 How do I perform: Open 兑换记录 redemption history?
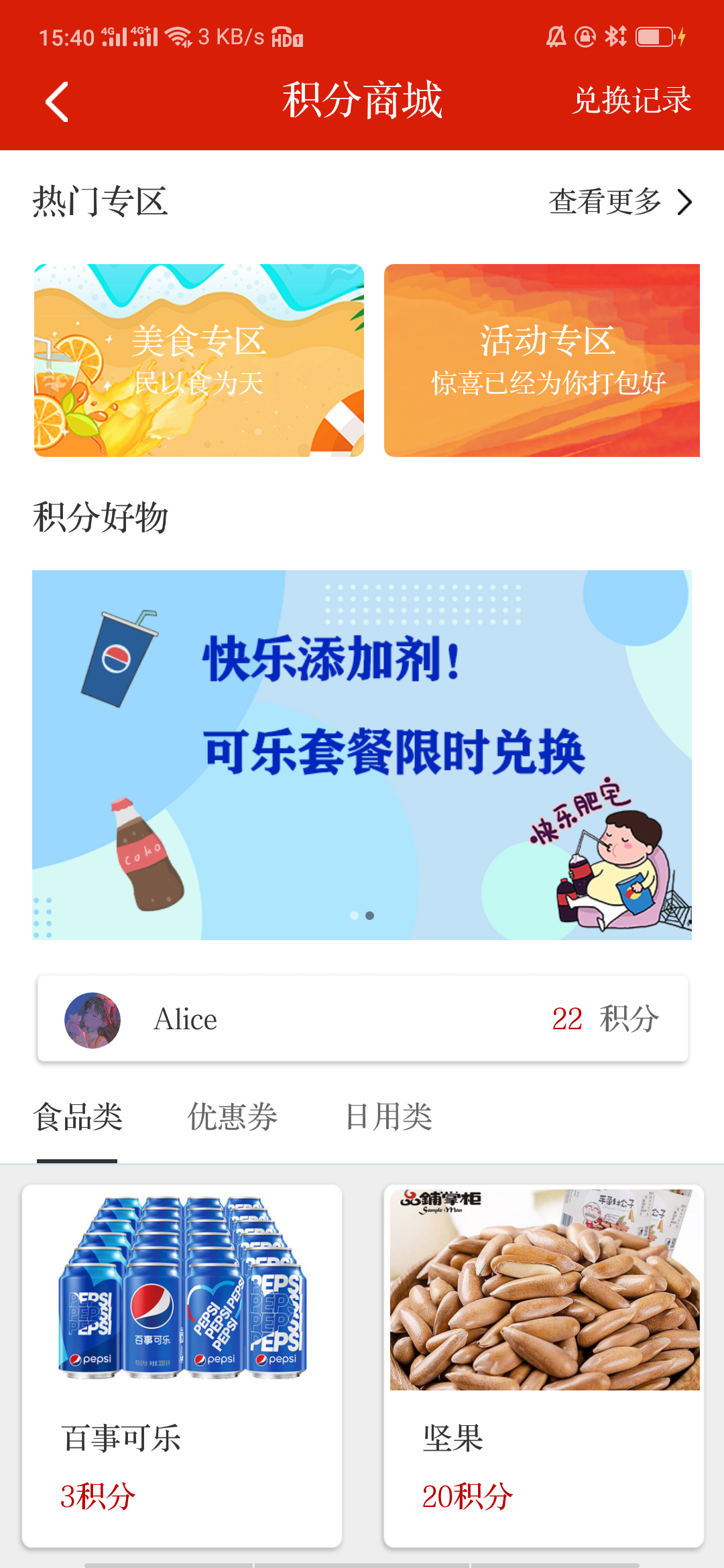tap(631, 101)
